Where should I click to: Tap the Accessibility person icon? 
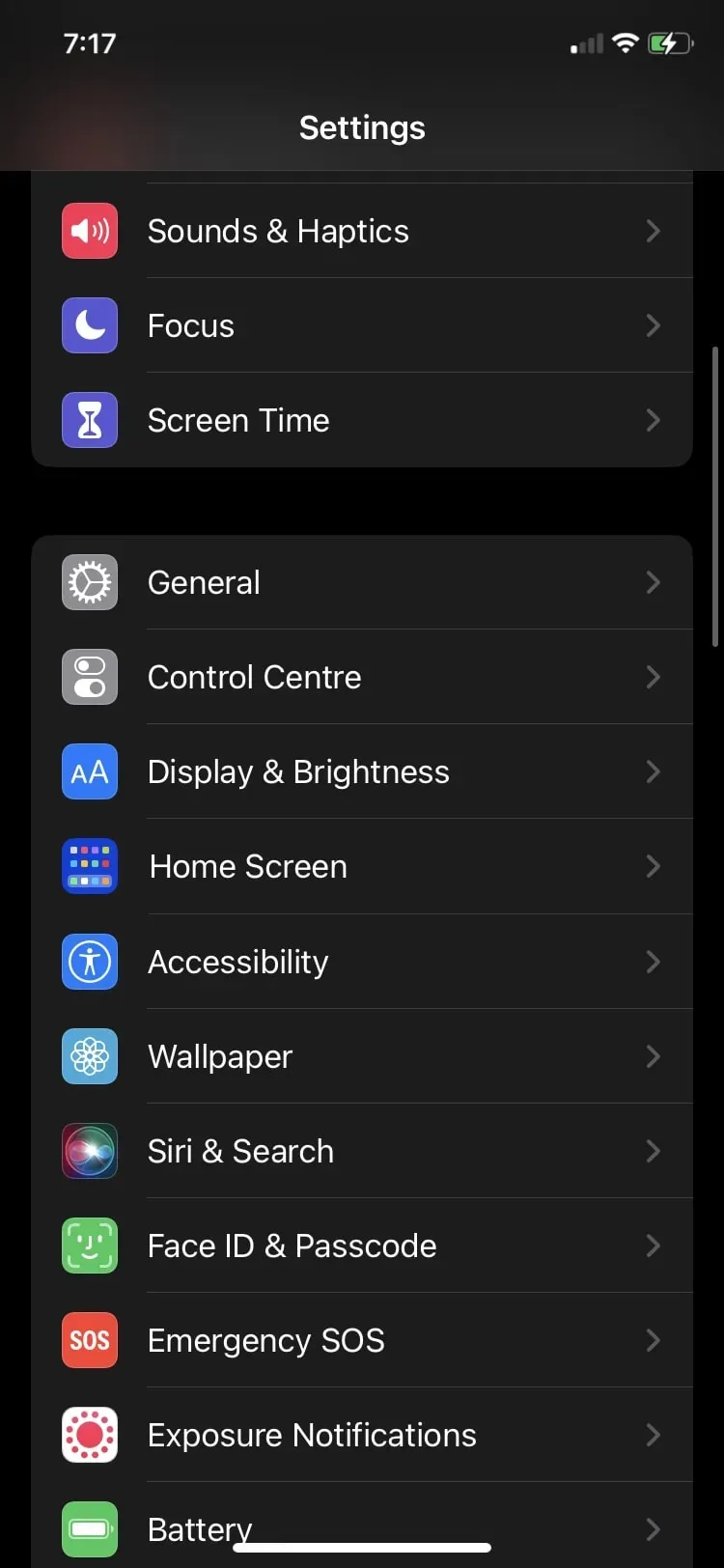pyautogui.click(x=89, y=962)
